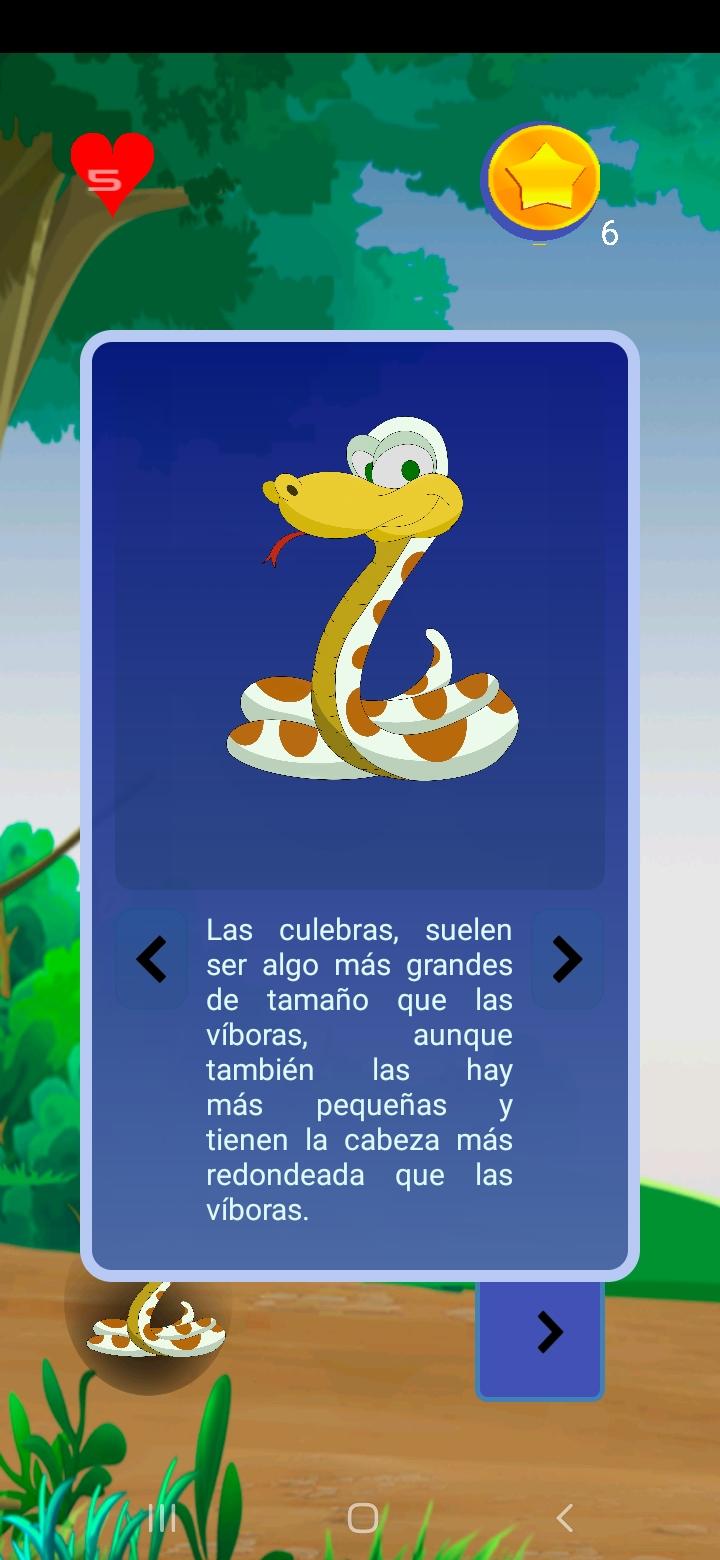Tap the gold star coin
This screenshot has height=1560, width=720.
coord(542,181)
